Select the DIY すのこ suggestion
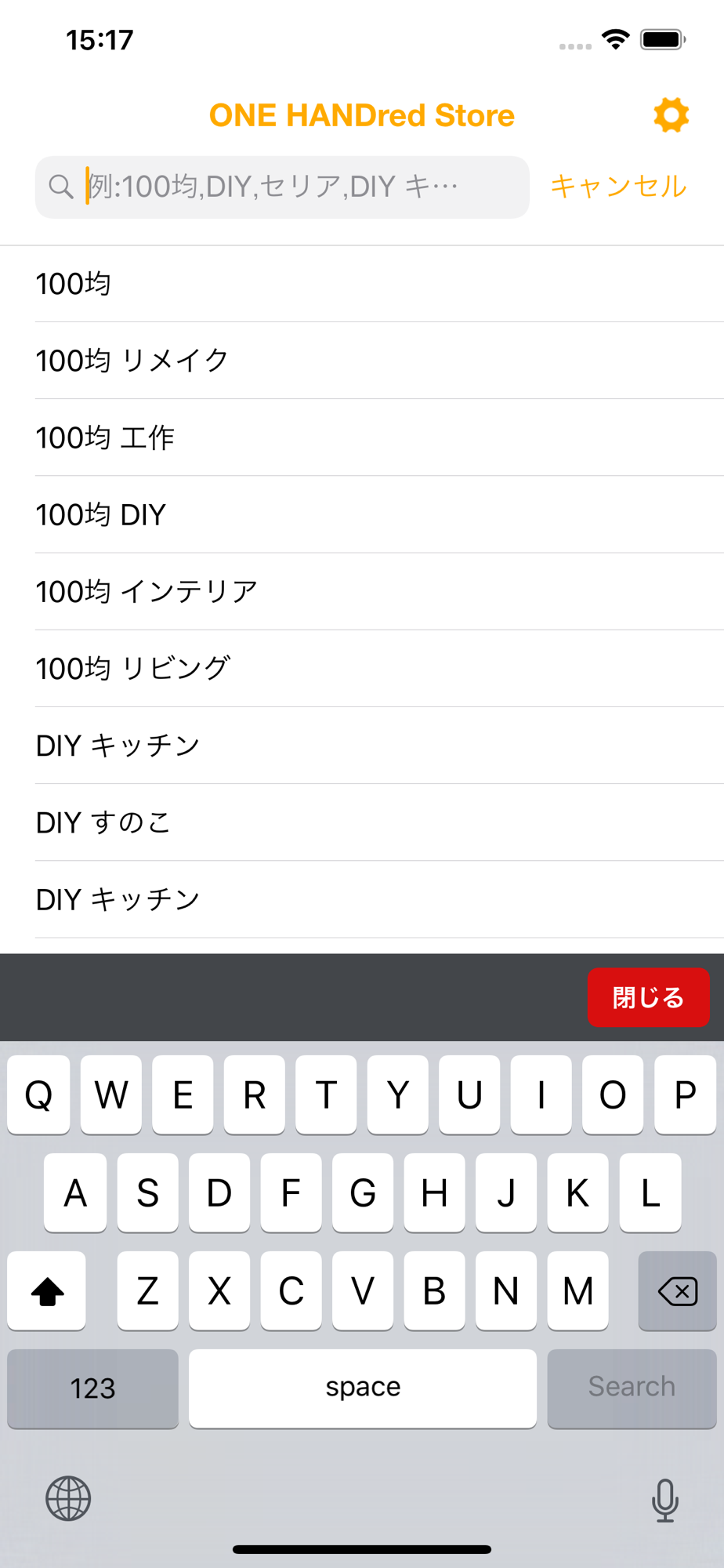Image resolution: width=724 pixels, height=1568 pixels. (362, 822)
